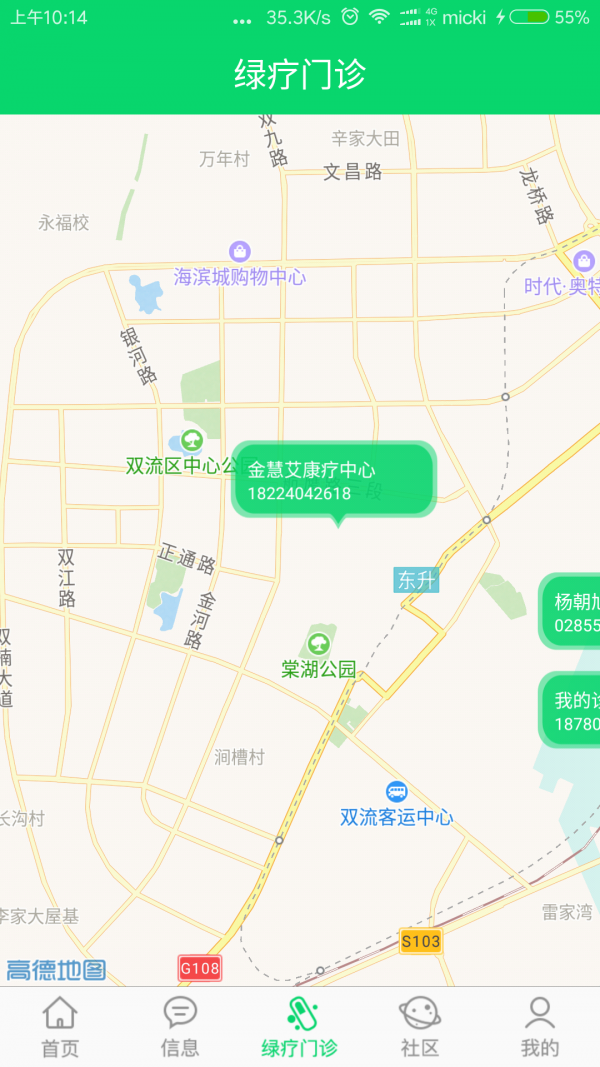Switch to the 信息 messages tab
The width and height of the screenshot is (600, 1067).
tap(180, 1026)
